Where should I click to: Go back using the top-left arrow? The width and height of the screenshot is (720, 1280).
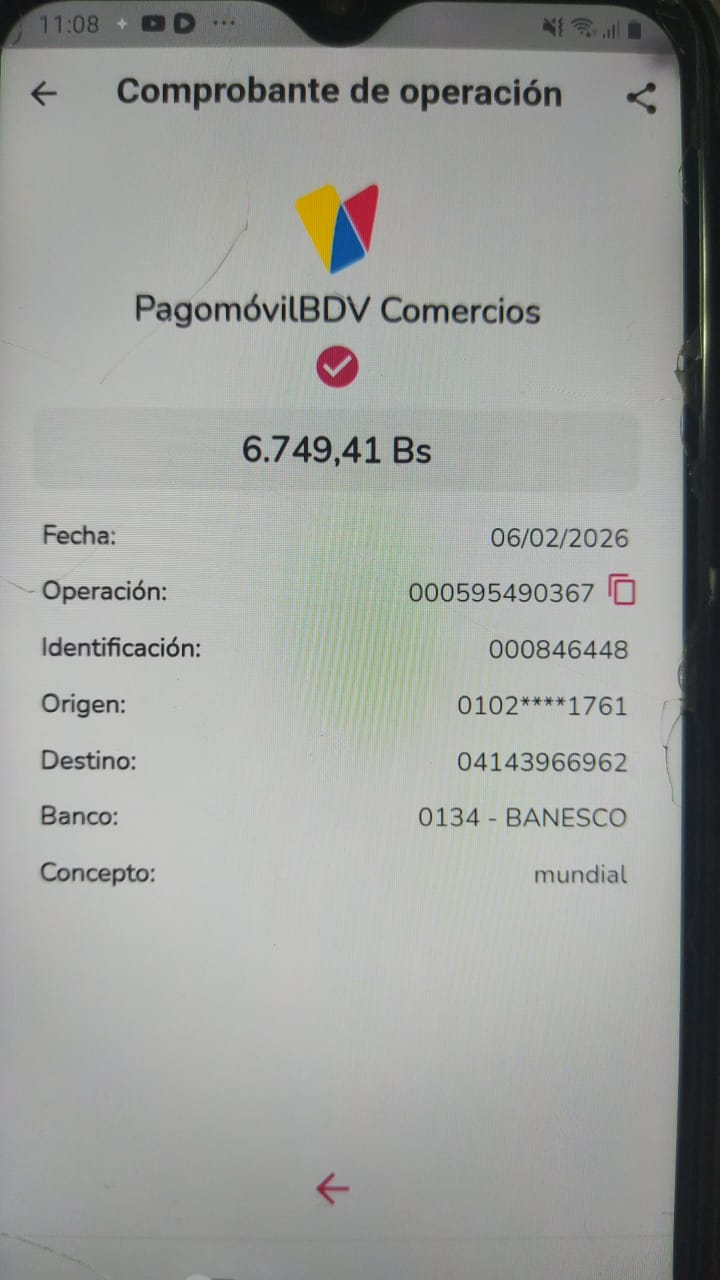point(44,94)
